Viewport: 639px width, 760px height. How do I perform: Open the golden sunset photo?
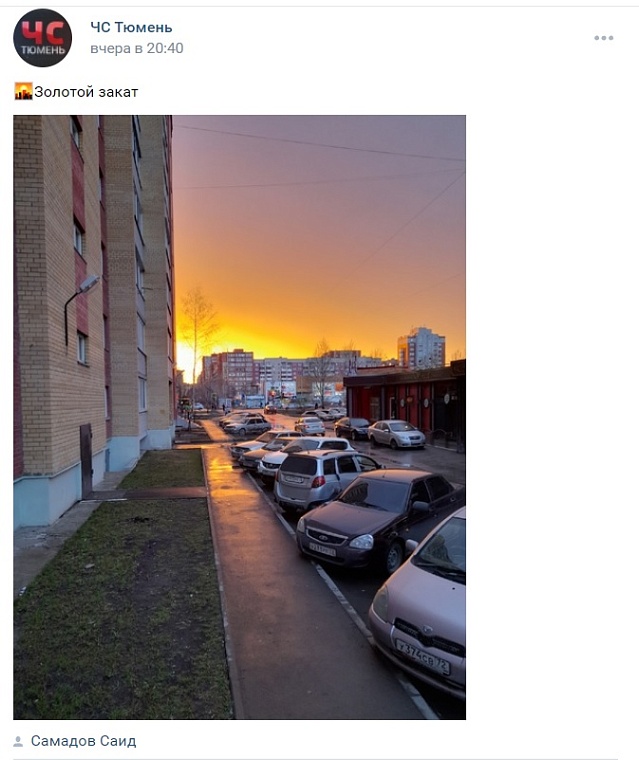239,417
